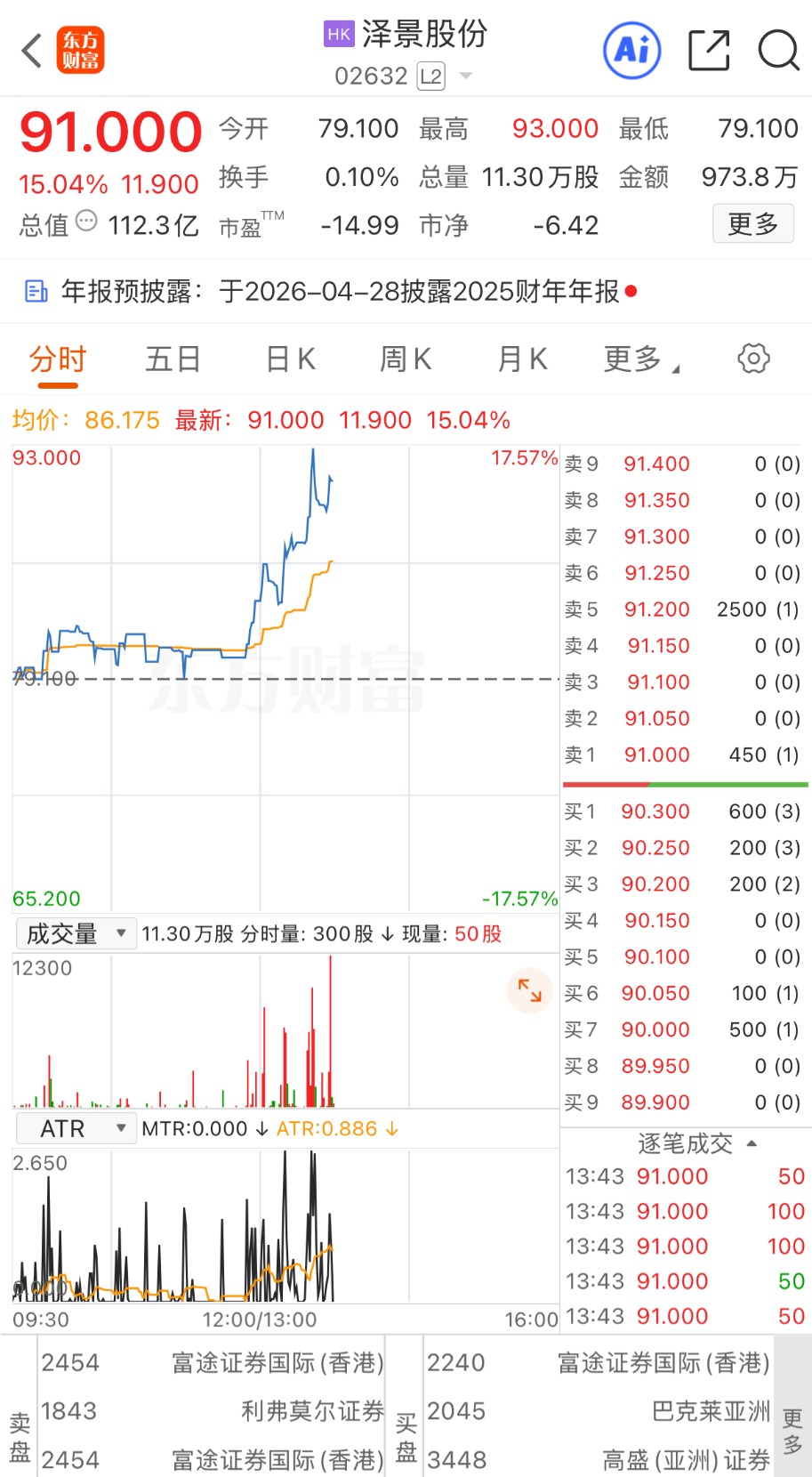Switch to the 五日 chart tab
Viewport: 812px width, 1477px height.
pos(173,359)
